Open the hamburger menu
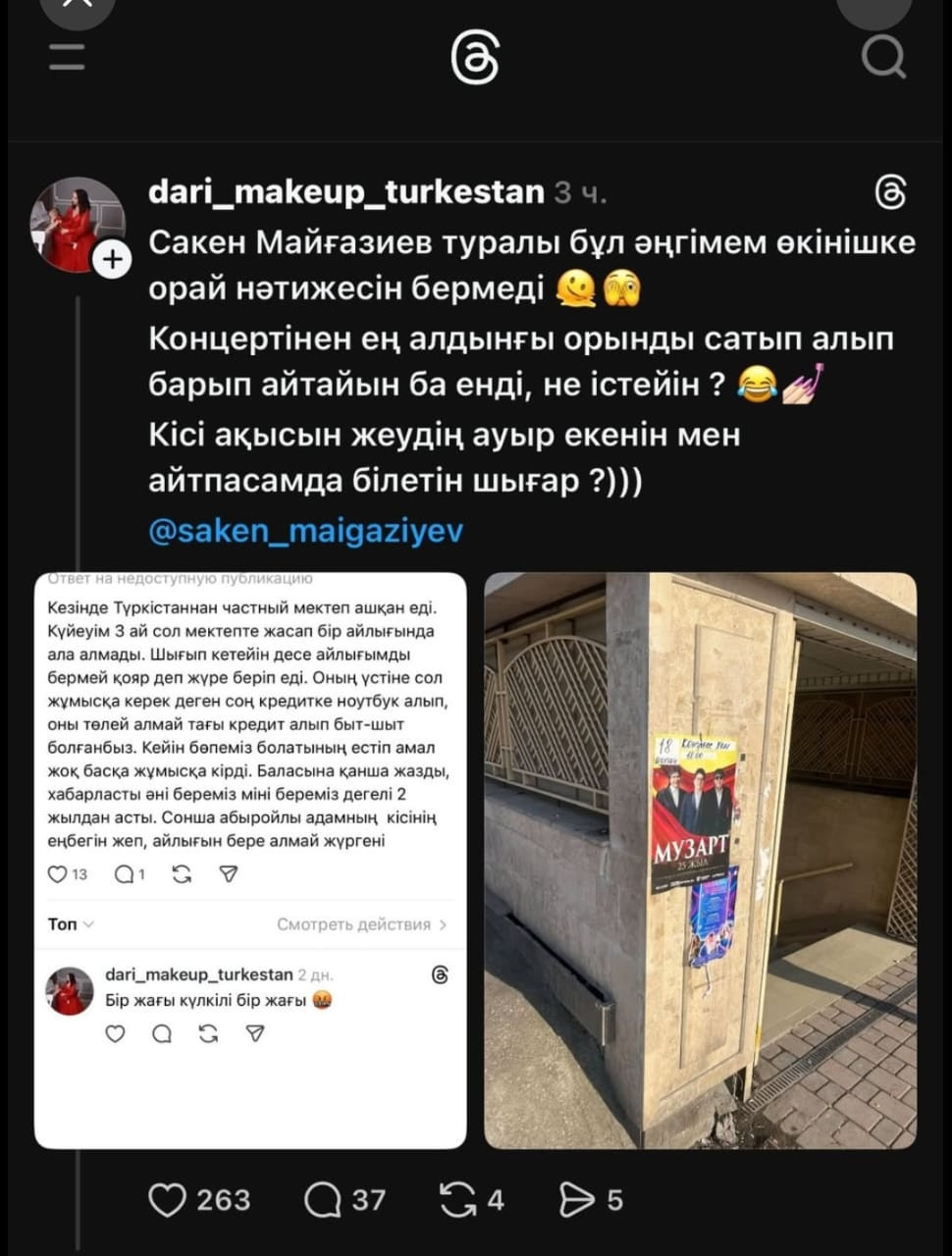The height and width of the screenshot is (1256, 952). click(67, 57)
